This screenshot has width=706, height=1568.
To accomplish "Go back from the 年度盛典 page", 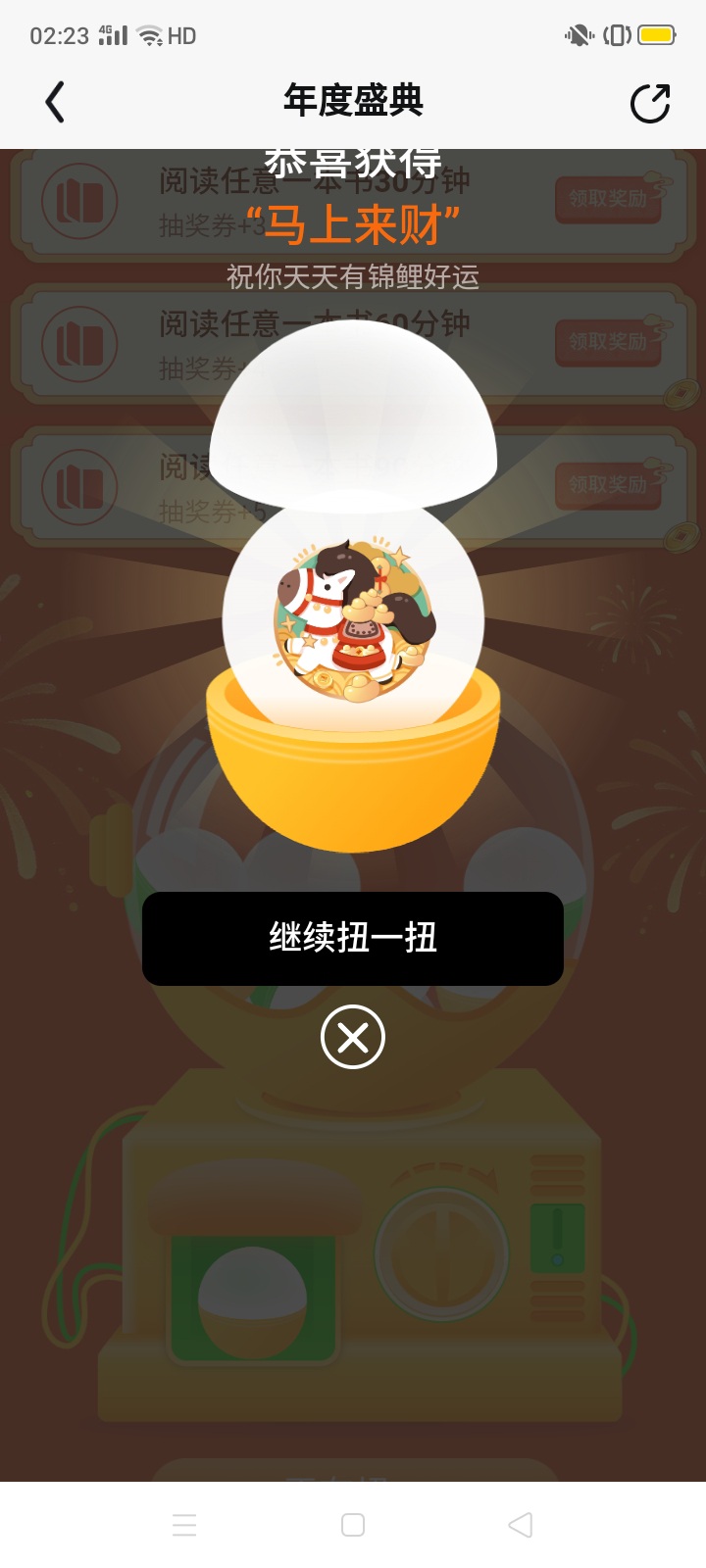I will pyautogui.click(x=56, y=102).
